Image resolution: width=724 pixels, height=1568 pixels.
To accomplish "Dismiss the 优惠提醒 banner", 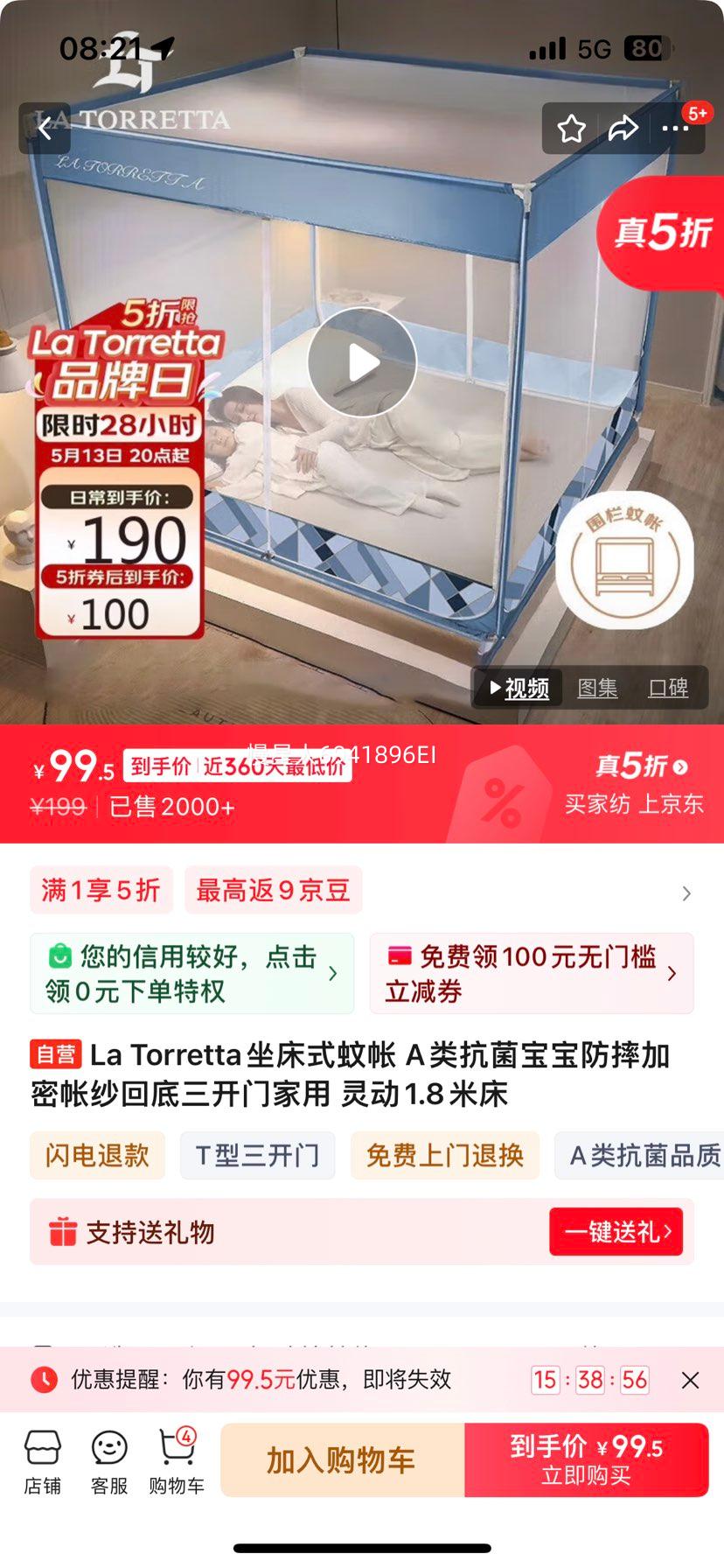I will click(690, 1380).
